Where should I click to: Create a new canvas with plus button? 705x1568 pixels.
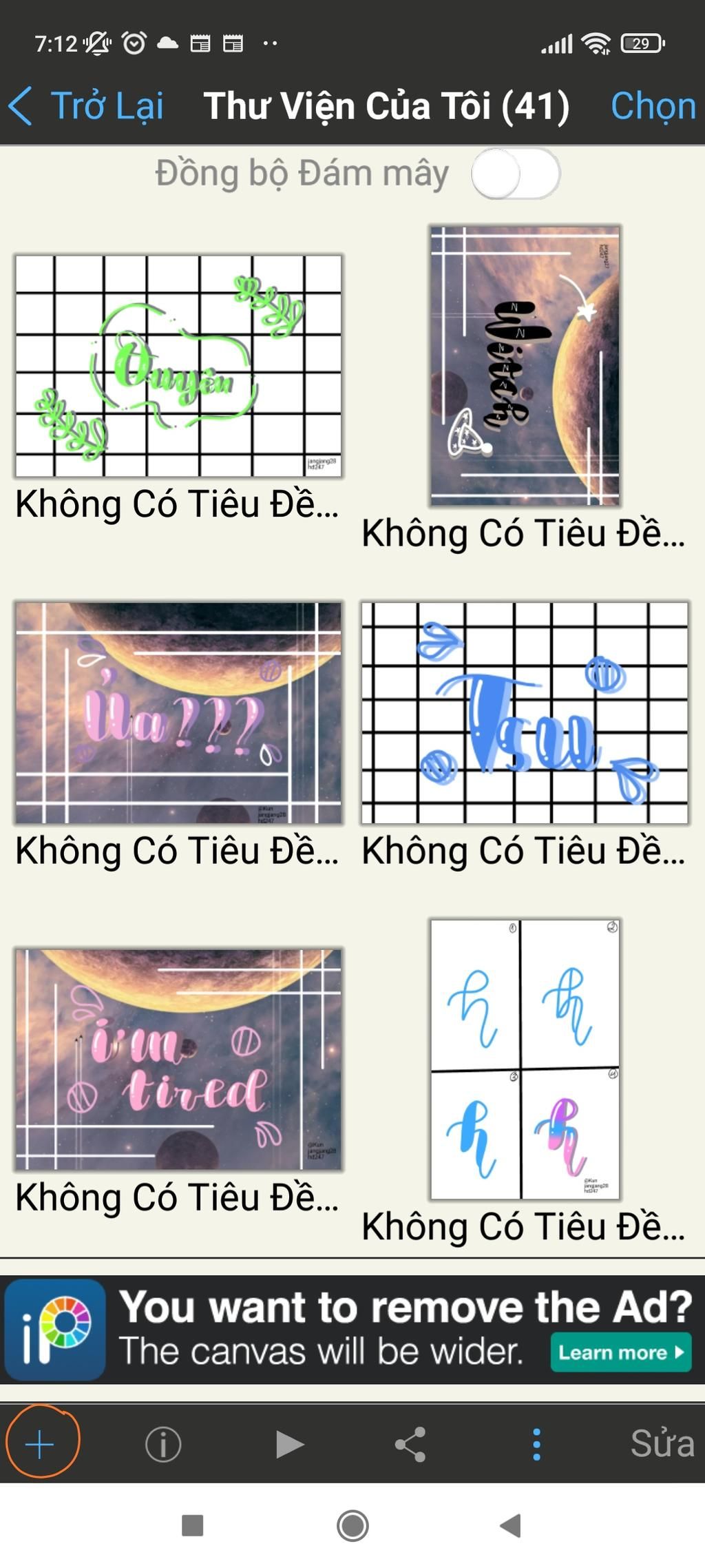tap(41, 1444)
